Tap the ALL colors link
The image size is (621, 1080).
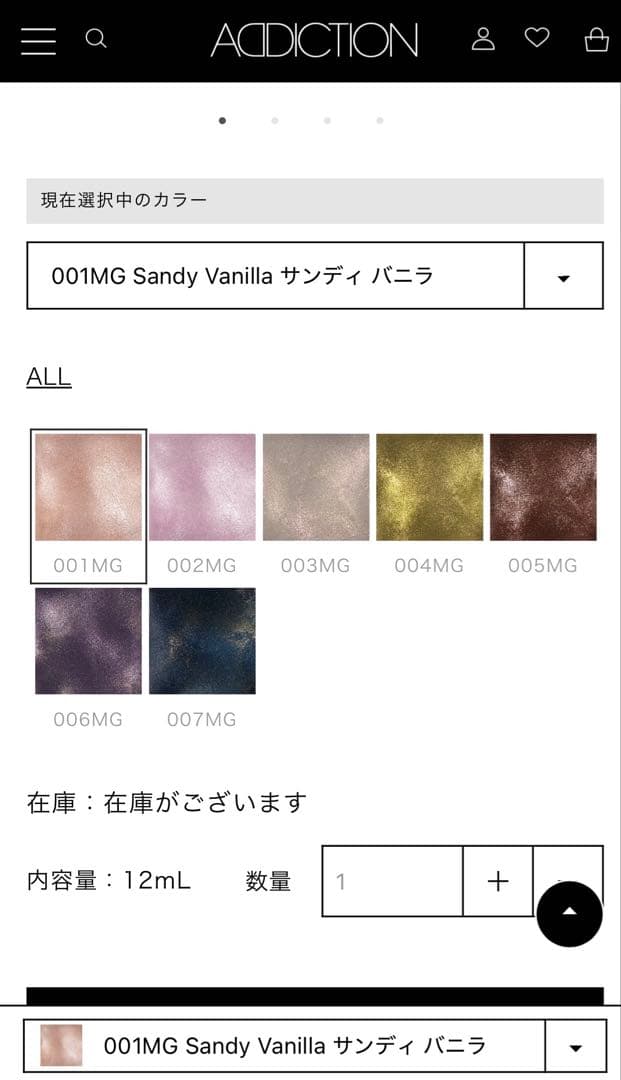49,377
